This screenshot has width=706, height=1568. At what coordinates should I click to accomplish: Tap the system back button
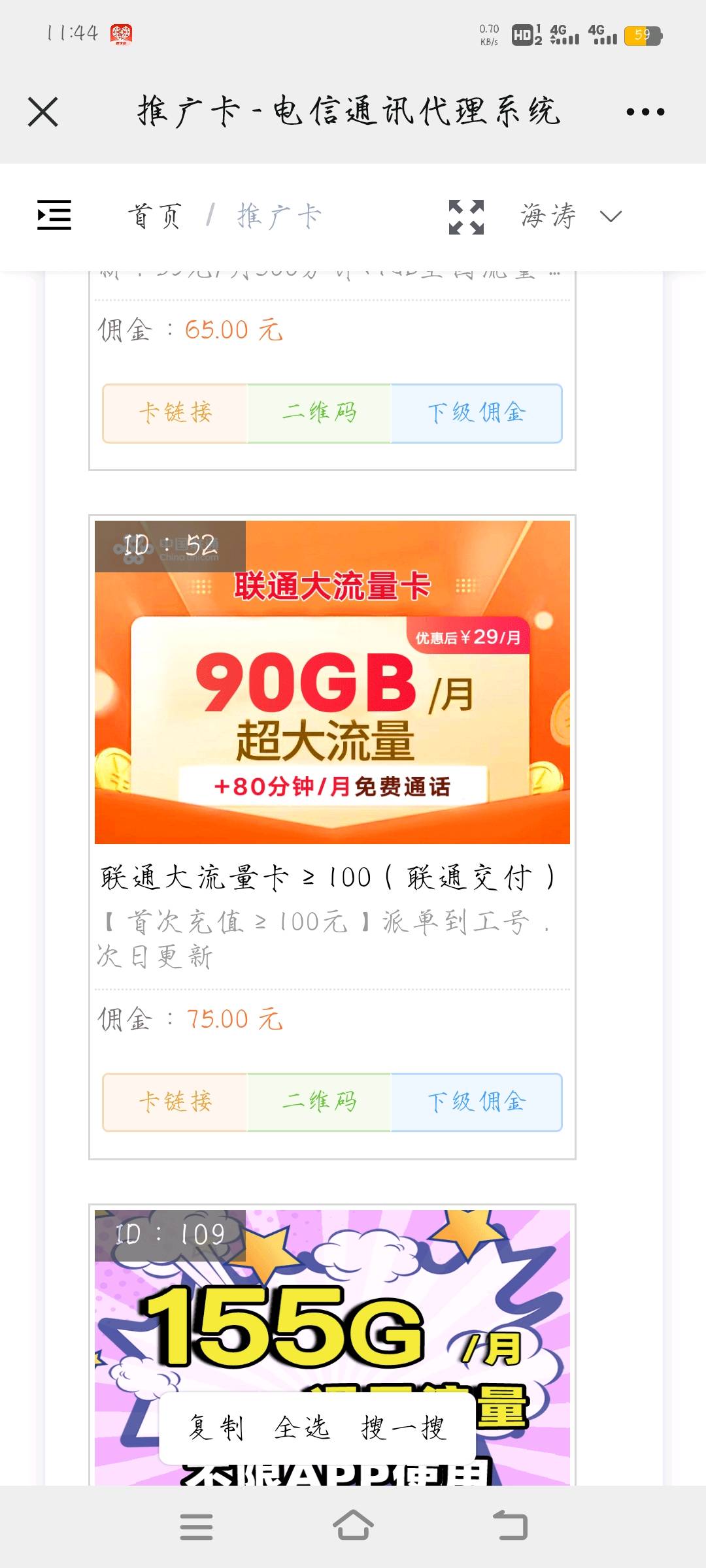(x=510, y=1526)
